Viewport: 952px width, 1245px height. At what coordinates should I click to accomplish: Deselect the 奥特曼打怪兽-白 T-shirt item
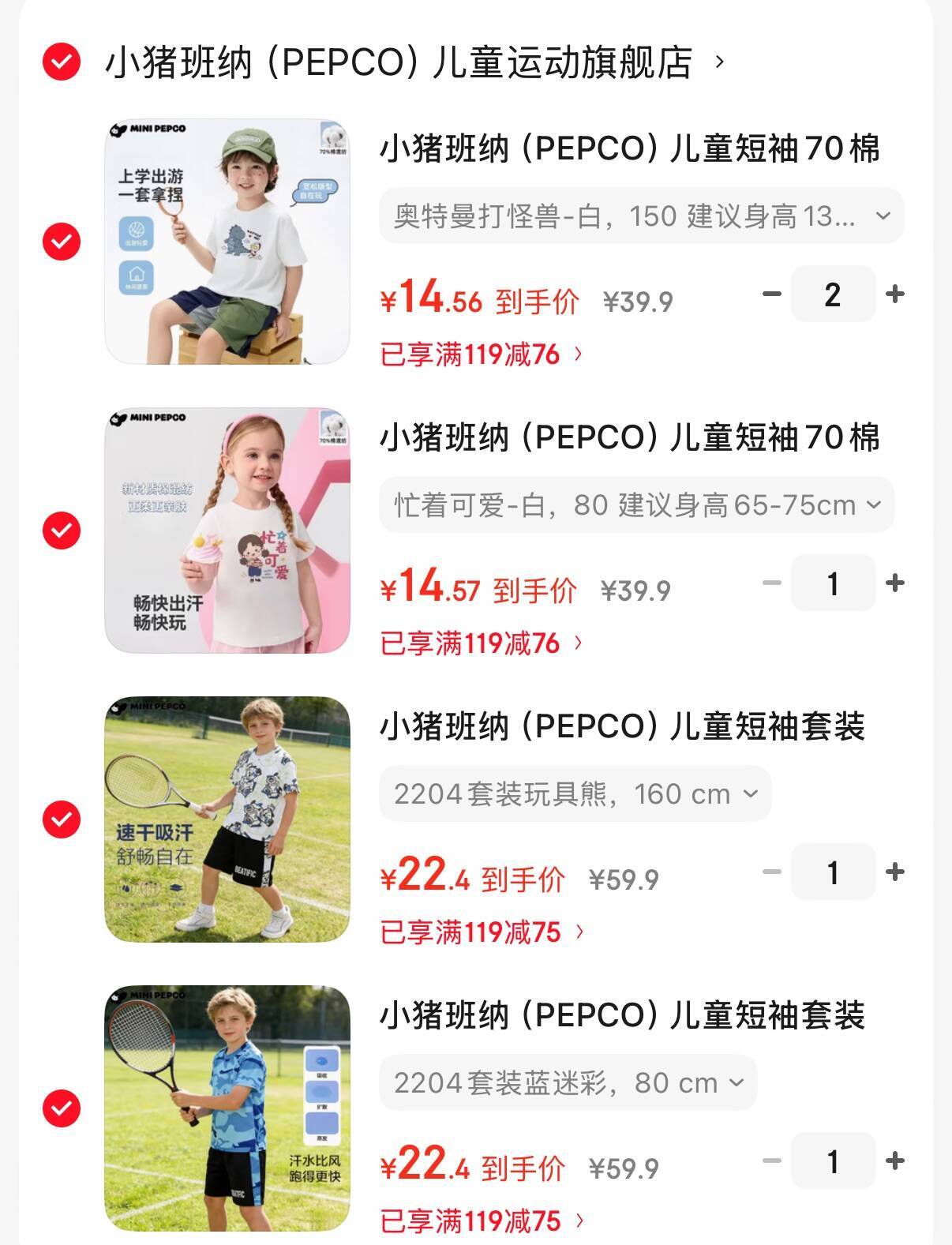point(62,242)
